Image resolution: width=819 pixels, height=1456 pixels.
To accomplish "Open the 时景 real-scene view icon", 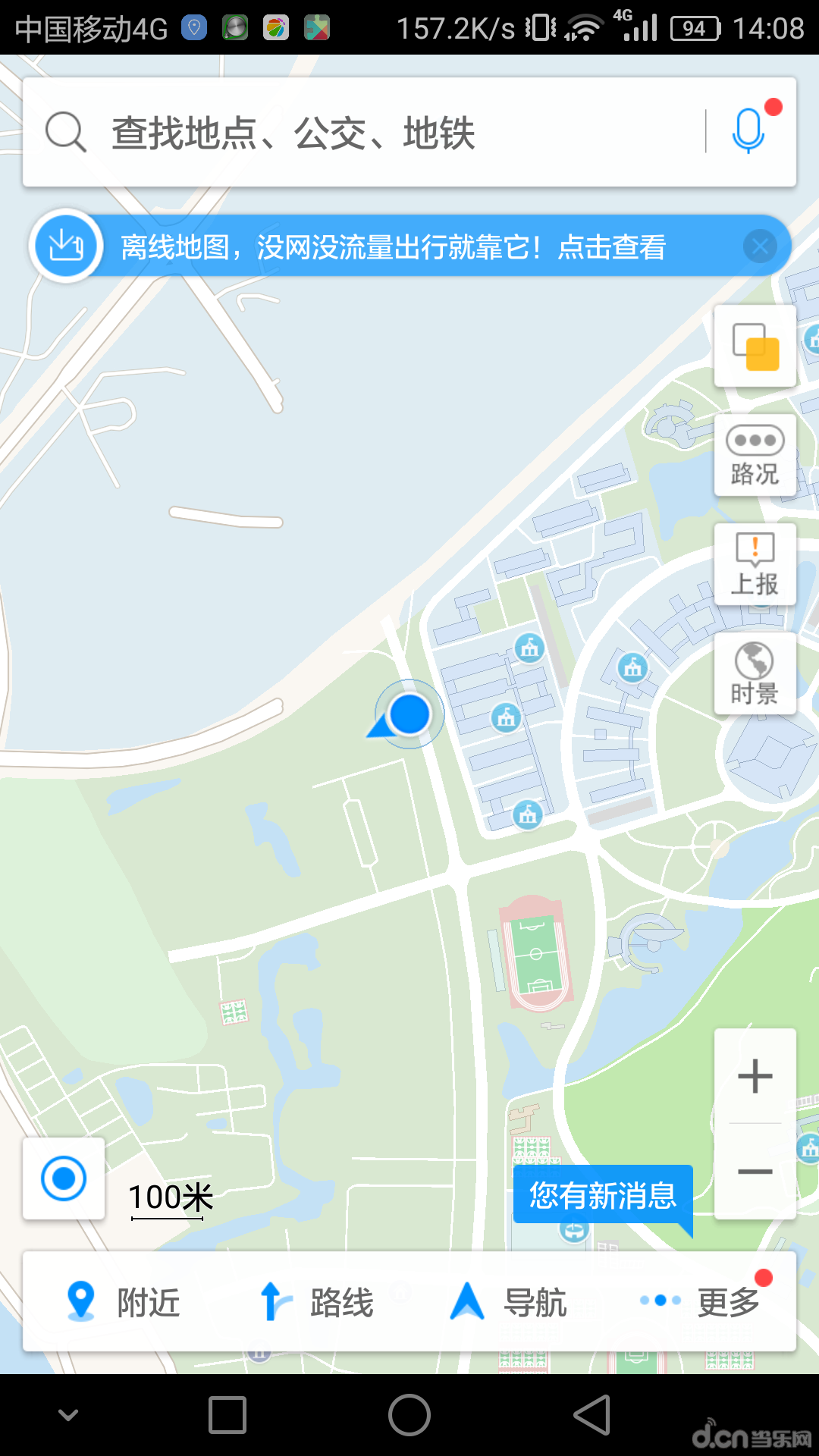I will [755, 673].
